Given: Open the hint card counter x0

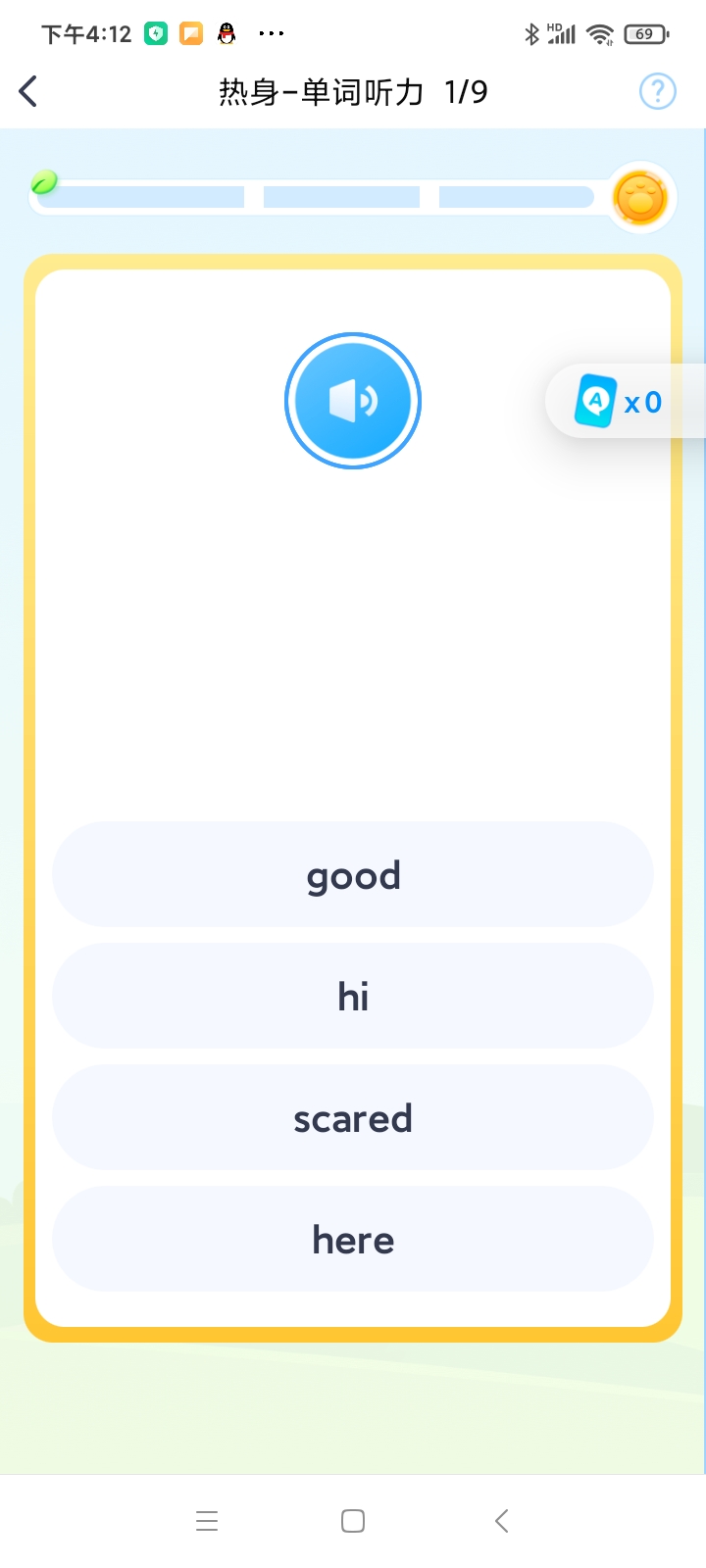Looking at the screenshot, I should 620,402.
